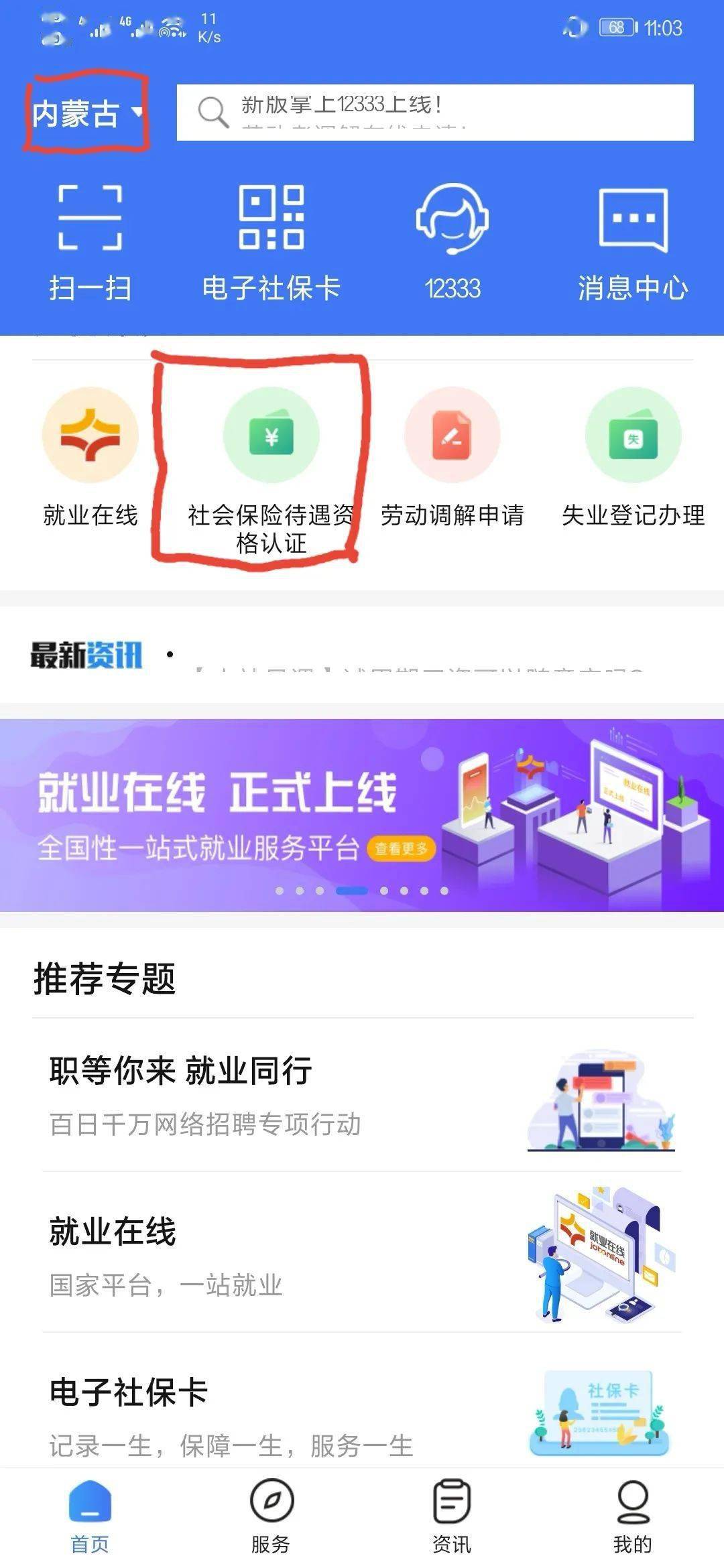The height and width of the screenshot is (1568, 724).
Task: Select the 首页 tab
Action: coord(90,1516)
